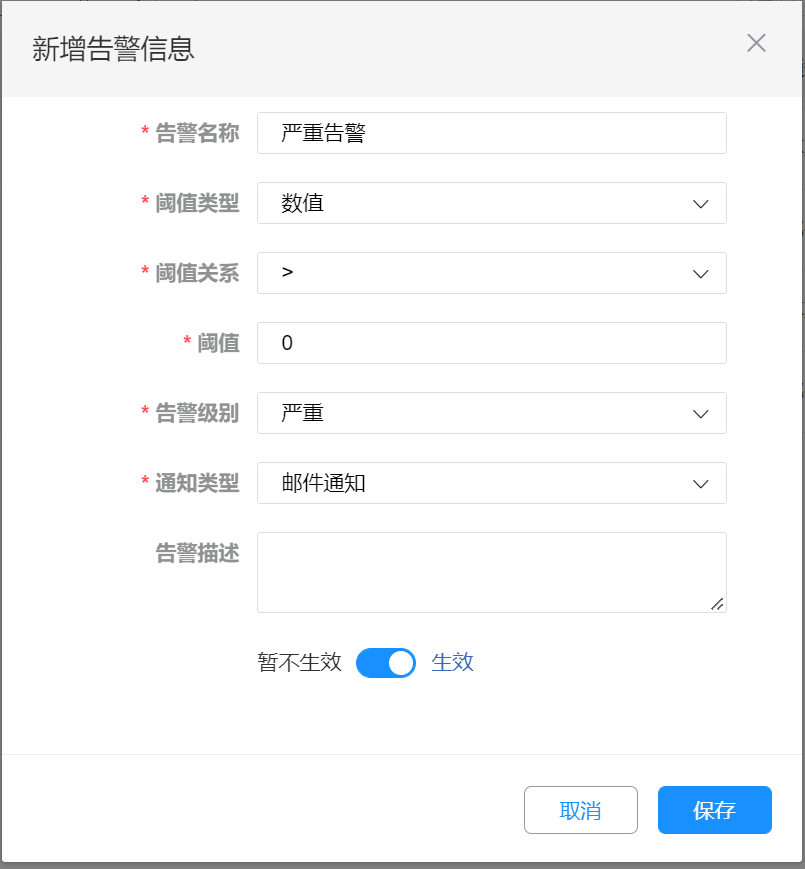Close the 新增告警信息 dialog
Screen dimensions: 805x869
coord(756,43)
